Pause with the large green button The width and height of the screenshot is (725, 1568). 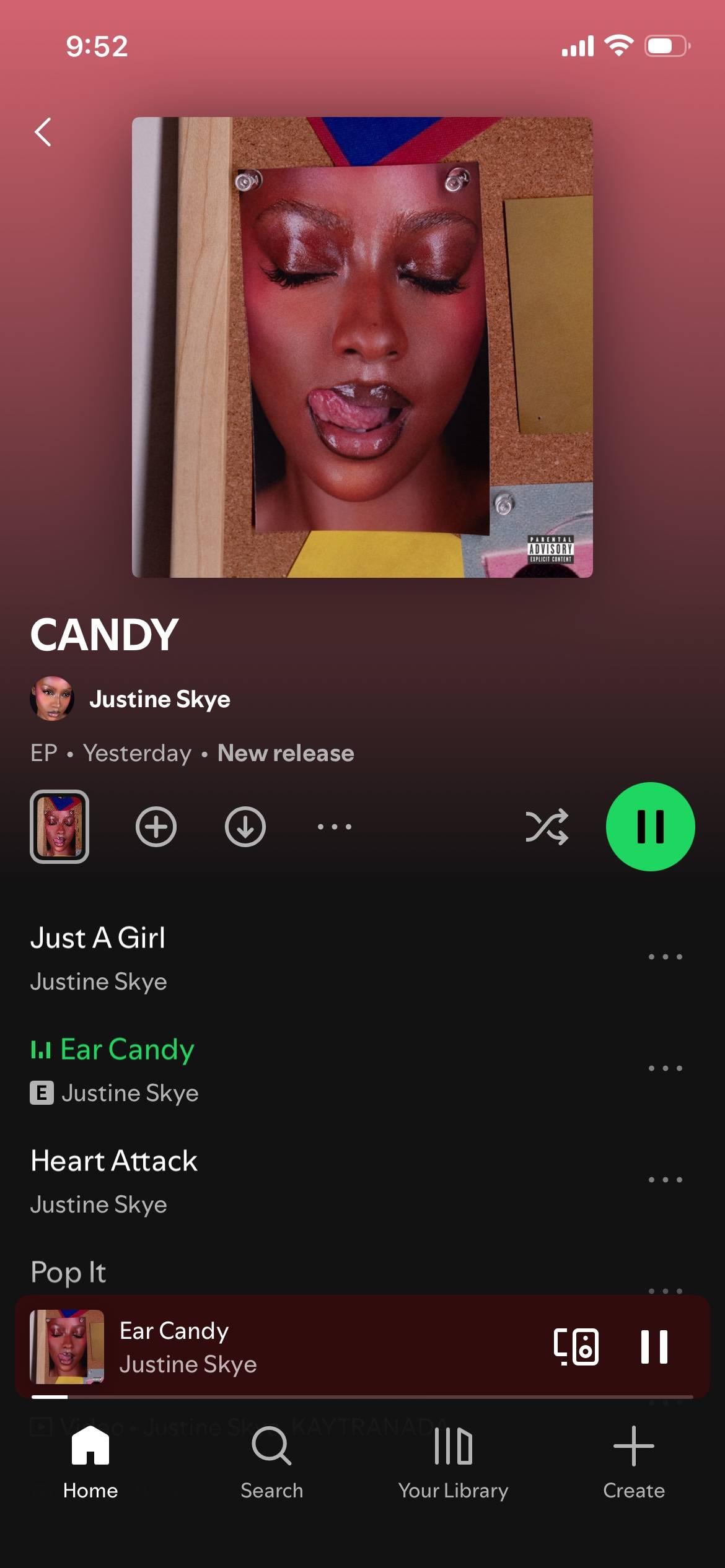650,827
